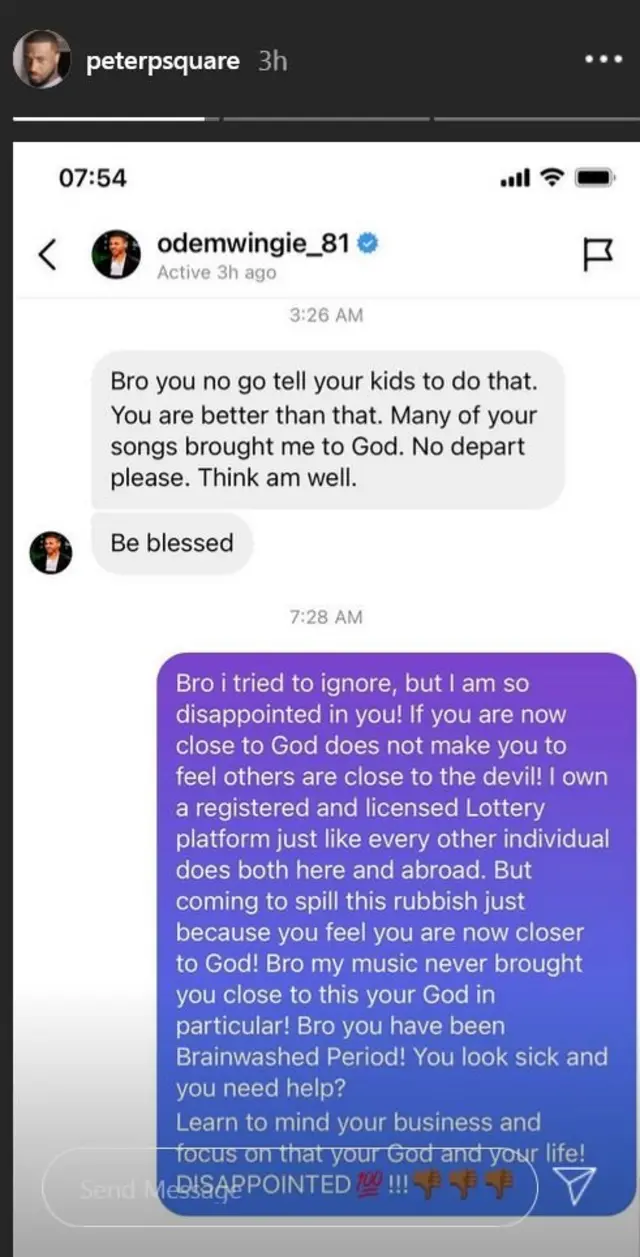Tap the peterpsquare username
Viewport: 640px width, 1257px height.
pos(163,61)
